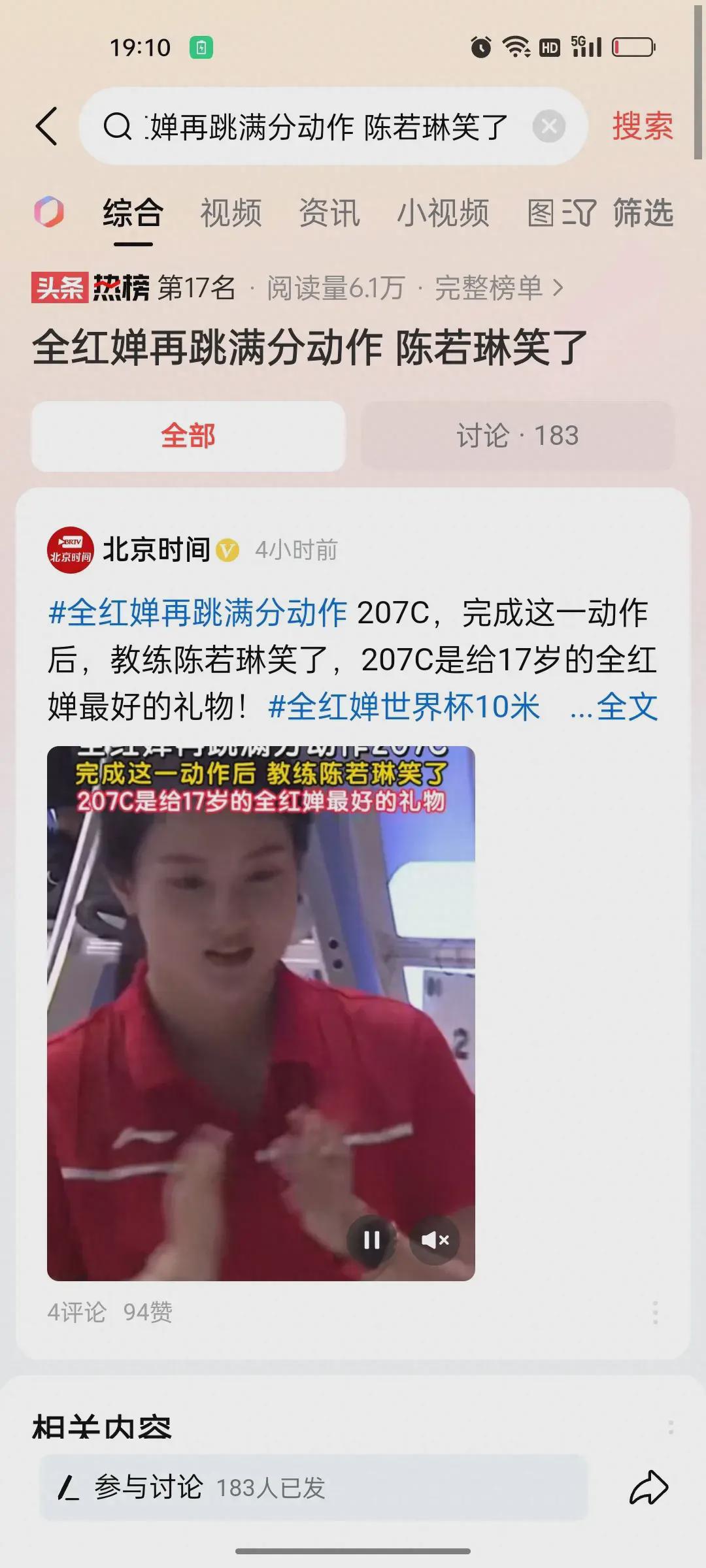Screen dimensions: 706x1568
Task: Switch to 讨论 · 183 segment
Action: 517,436
